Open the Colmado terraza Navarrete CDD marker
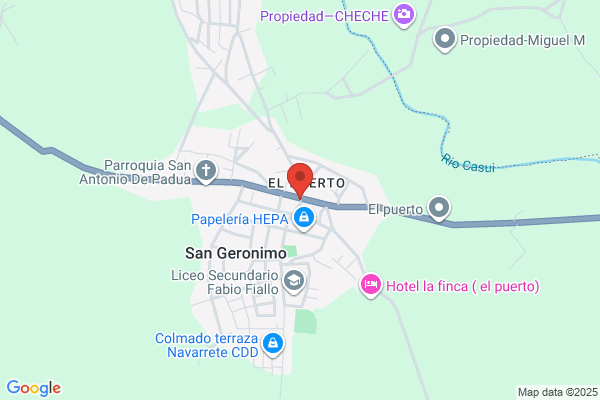600x400 pixels. (273, 344)
